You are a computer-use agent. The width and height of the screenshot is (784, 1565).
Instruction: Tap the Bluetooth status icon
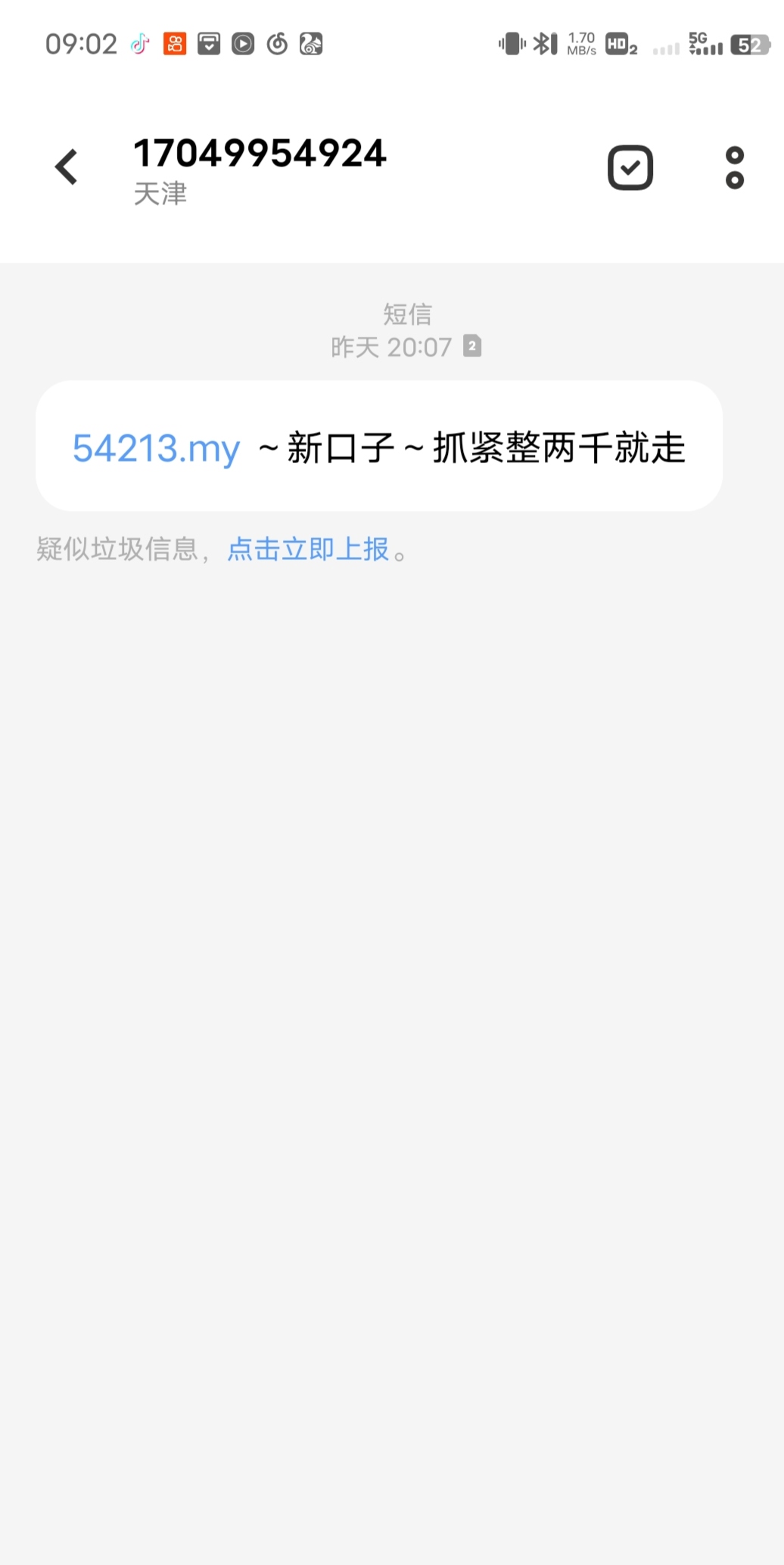544,44
